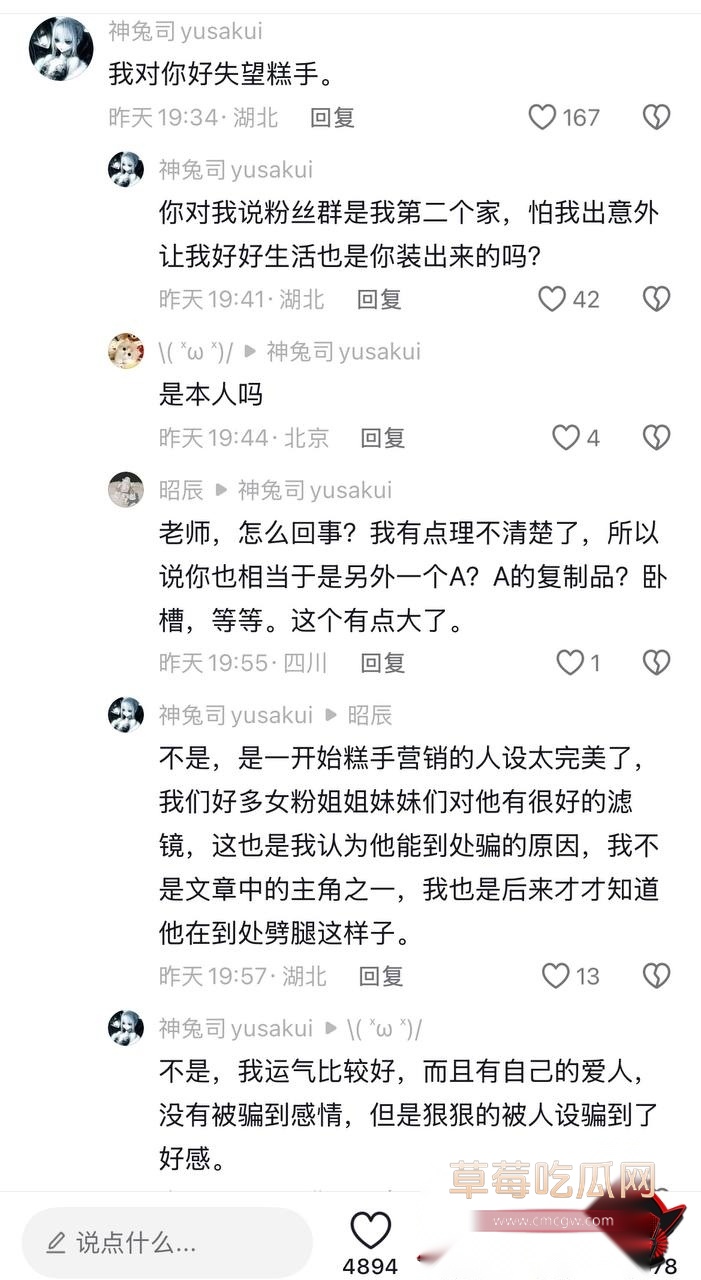Viewport: 701px width, 1280px height.
Task: Reply to the comment posted at 昨天 19:41
Action: 380,299
